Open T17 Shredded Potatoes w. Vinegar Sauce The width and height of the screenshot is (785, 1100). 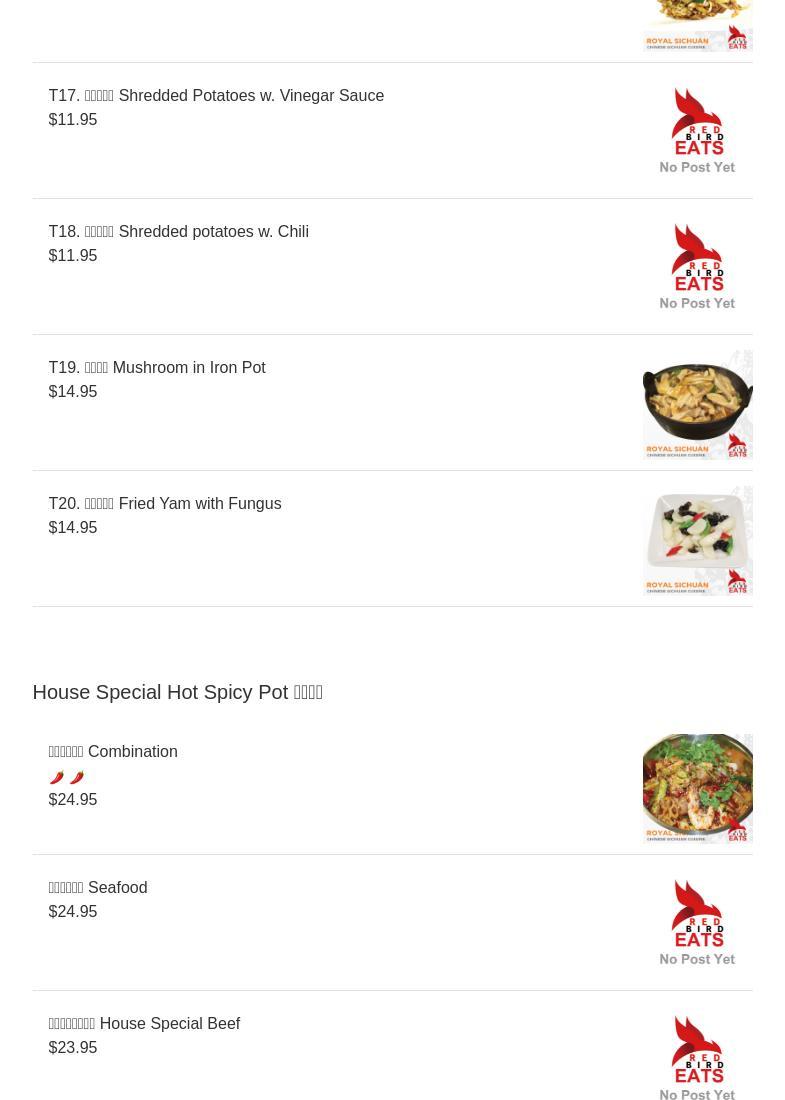(216, 96)
